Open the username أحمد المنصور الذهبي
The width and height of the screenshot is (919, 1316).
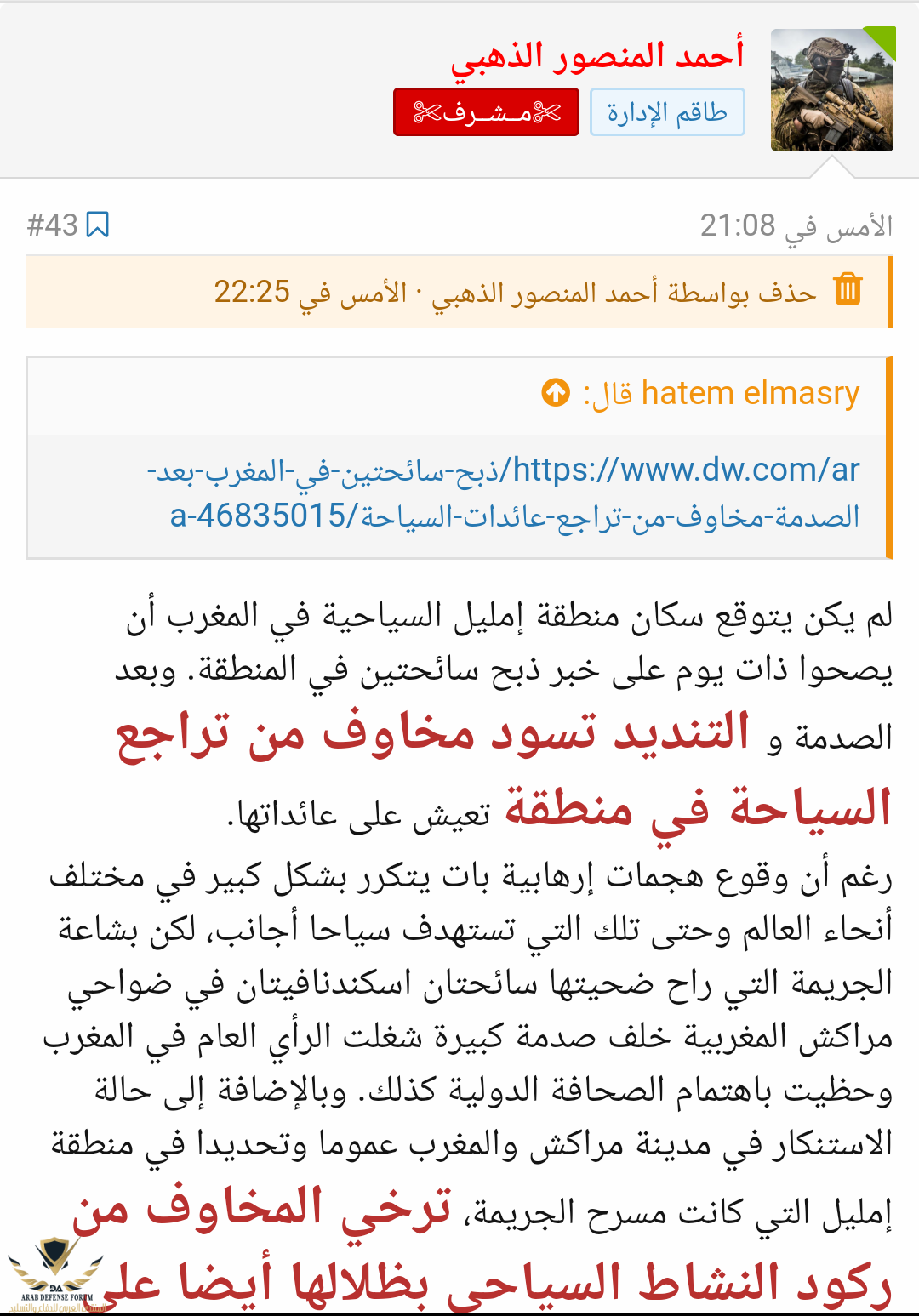597,56
